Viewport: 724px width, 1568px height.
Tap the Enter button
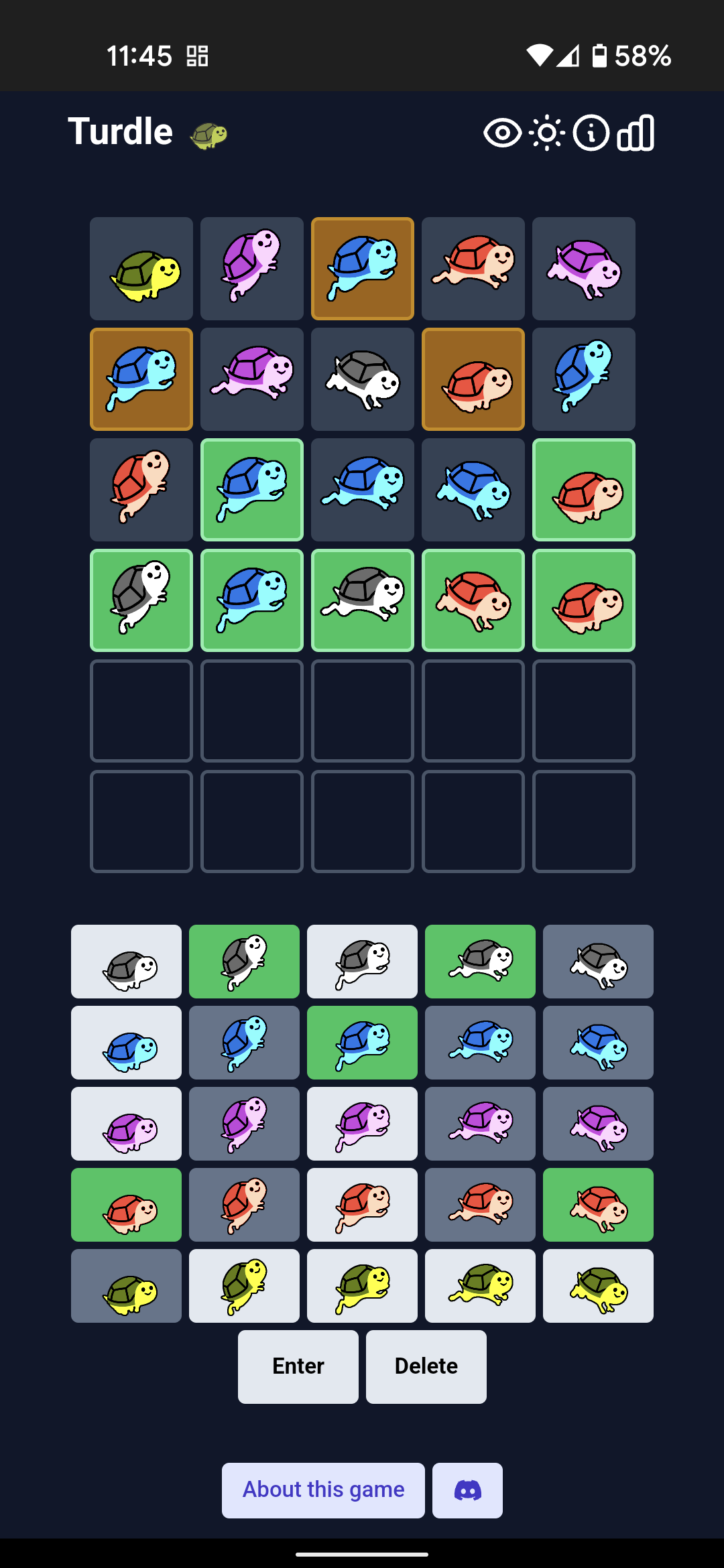click(298, 1366)
